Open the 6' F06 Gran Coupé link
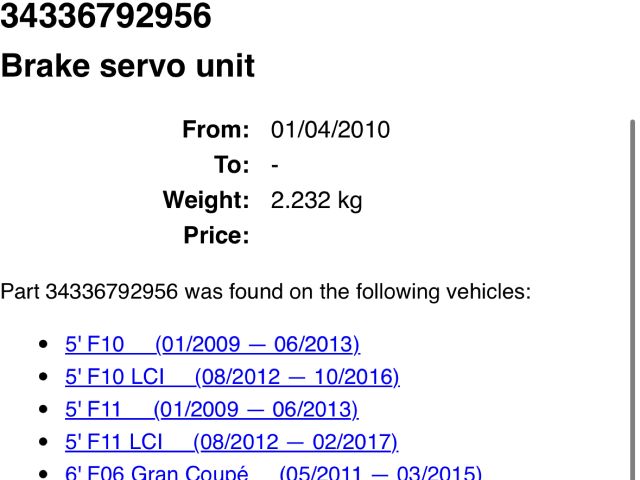640x480 pixels. tap(273, 473)
